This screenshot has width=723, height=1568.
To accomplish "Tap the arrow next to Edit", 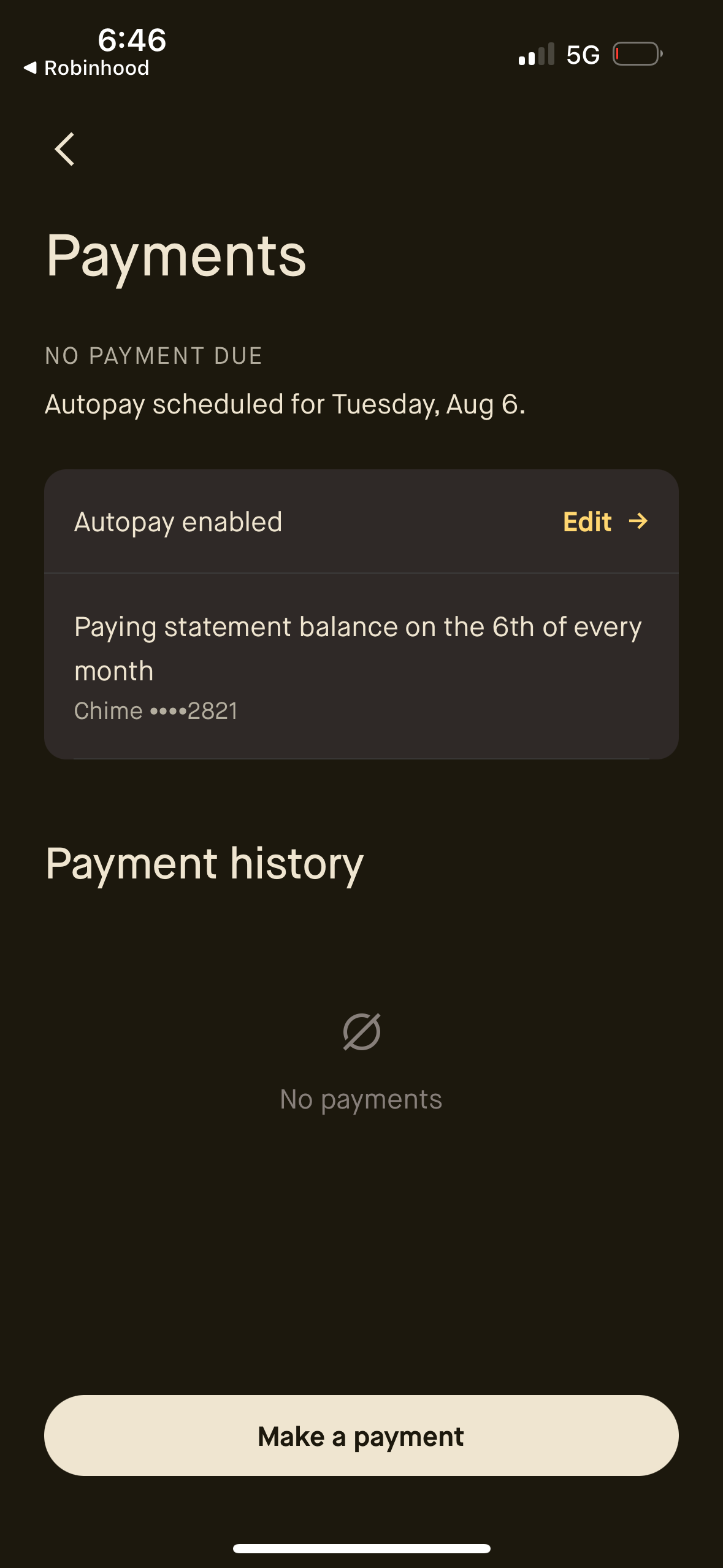I will [638, 521].
